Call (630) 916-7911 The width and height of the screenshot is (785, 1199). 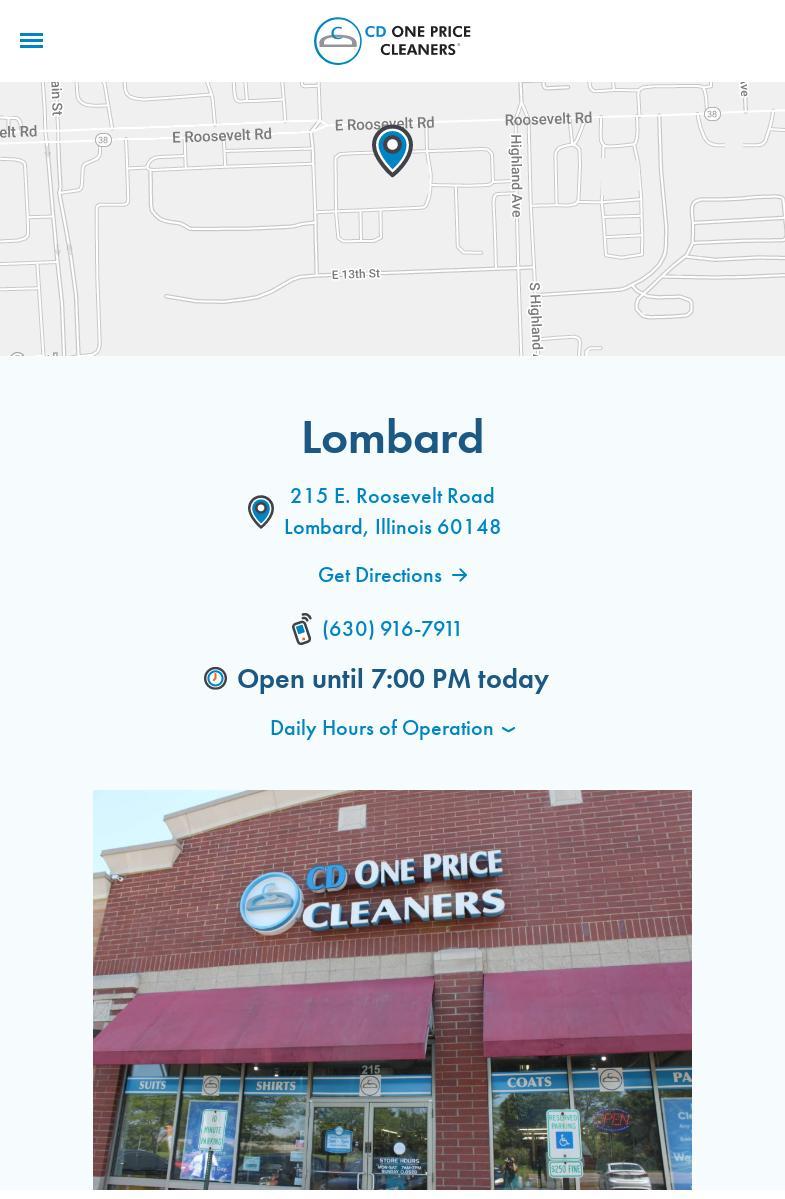point(391,629)
